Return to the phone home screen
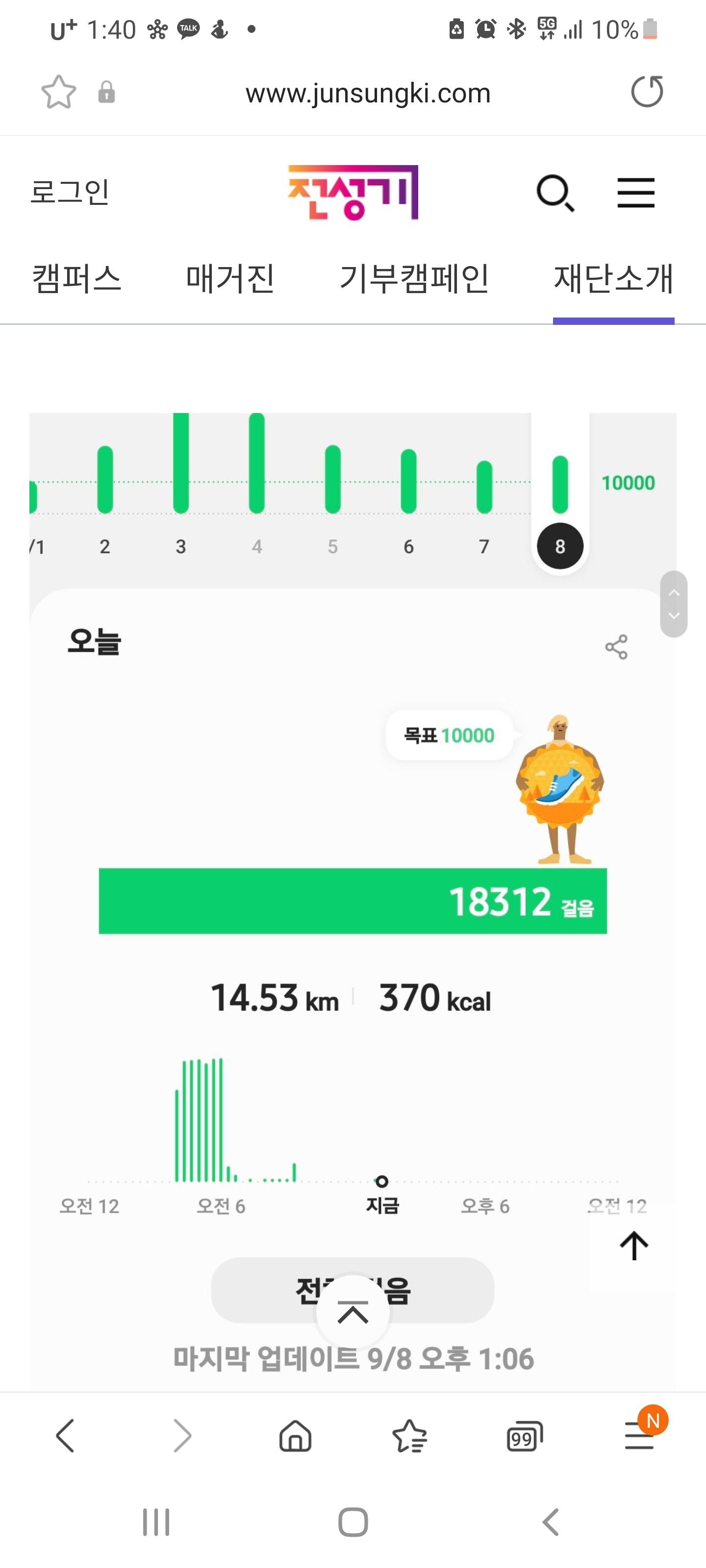This screenshot has height=1568, width=706. click(x=353, y=1522)
